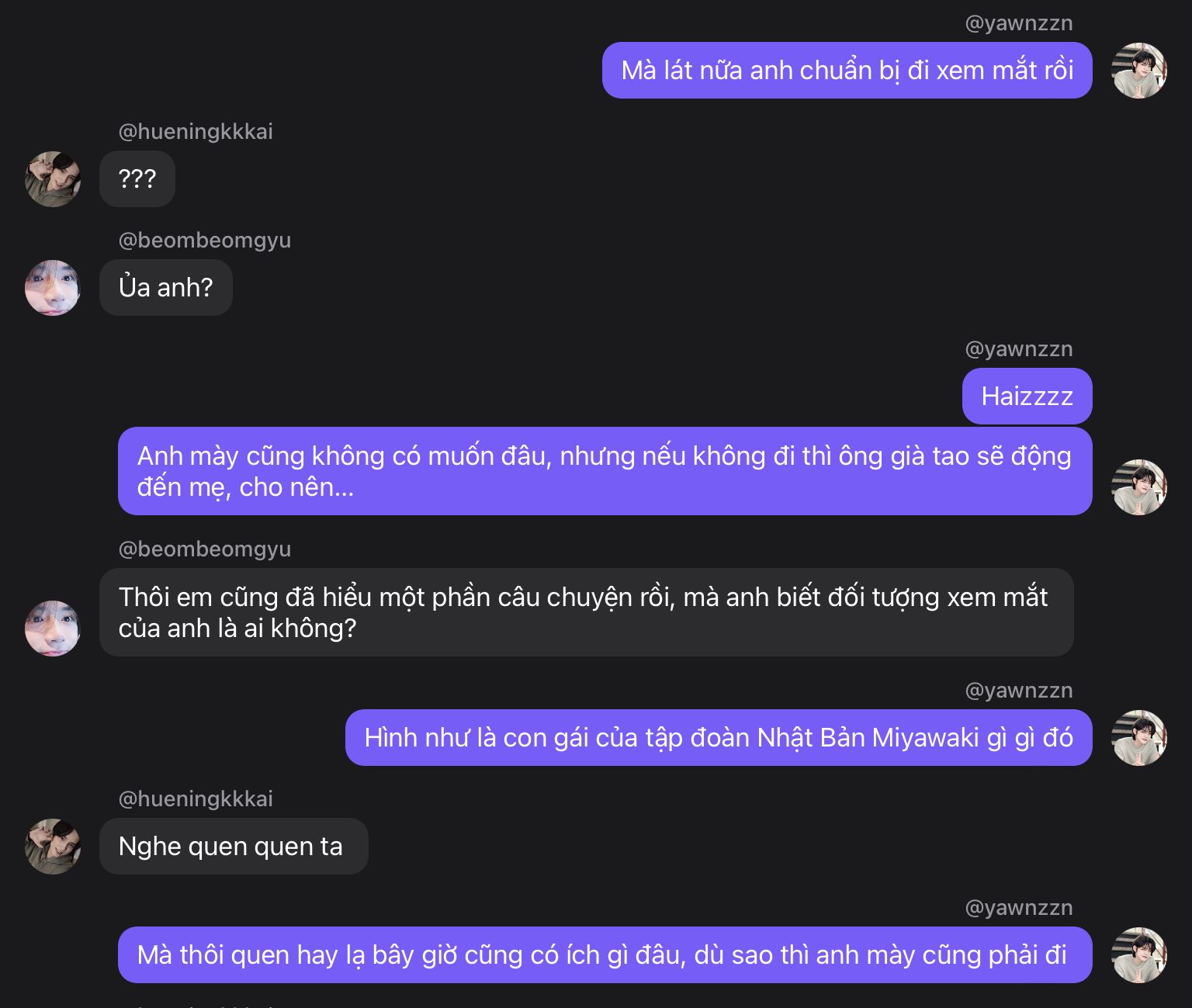Tap yawnzzn's avatar beside the 'Anh mày cũng không' message
Image resolution: width=1192 pixels, height=1008 pixels.
click(1139, 487)
